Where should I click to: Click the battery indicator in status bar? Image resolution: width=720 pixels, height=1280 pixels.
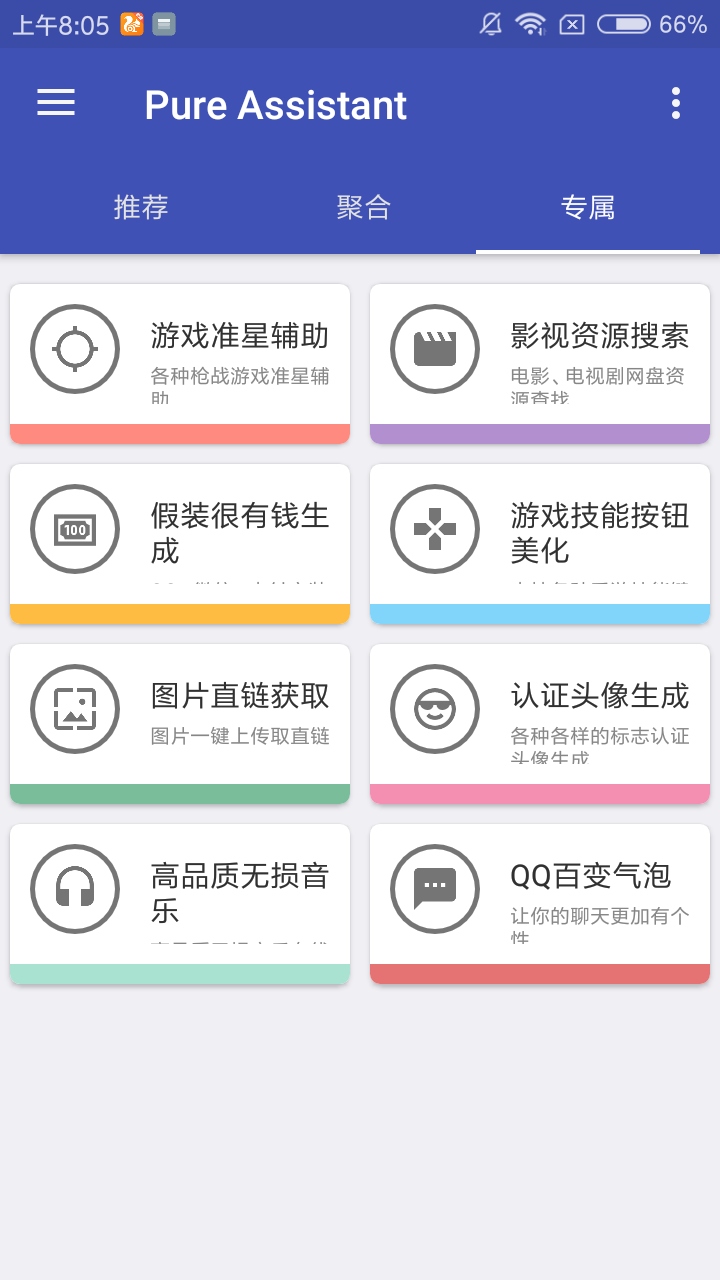point(623,22)
